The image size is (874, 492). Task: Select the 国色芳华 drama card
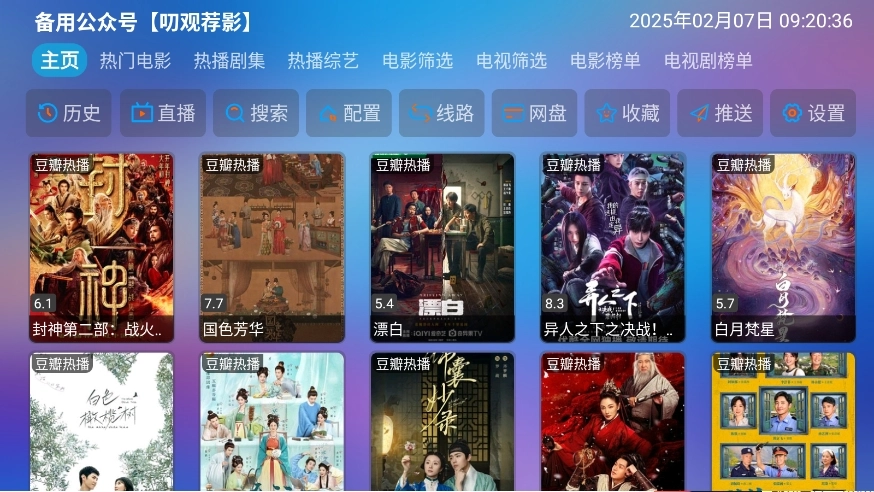[272, 246]
